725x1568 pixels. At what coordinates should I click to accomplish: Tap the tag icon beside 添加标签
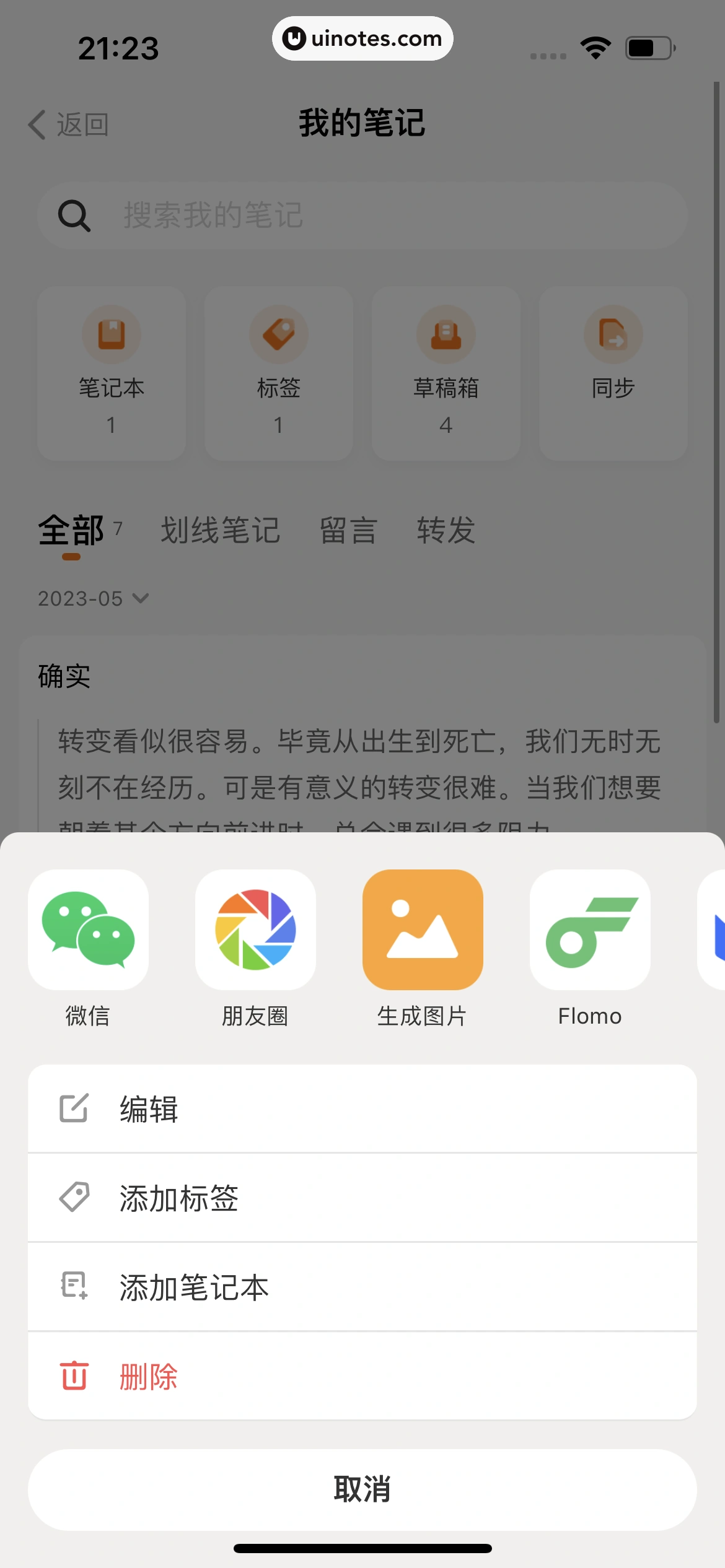tap(73, 1197)
